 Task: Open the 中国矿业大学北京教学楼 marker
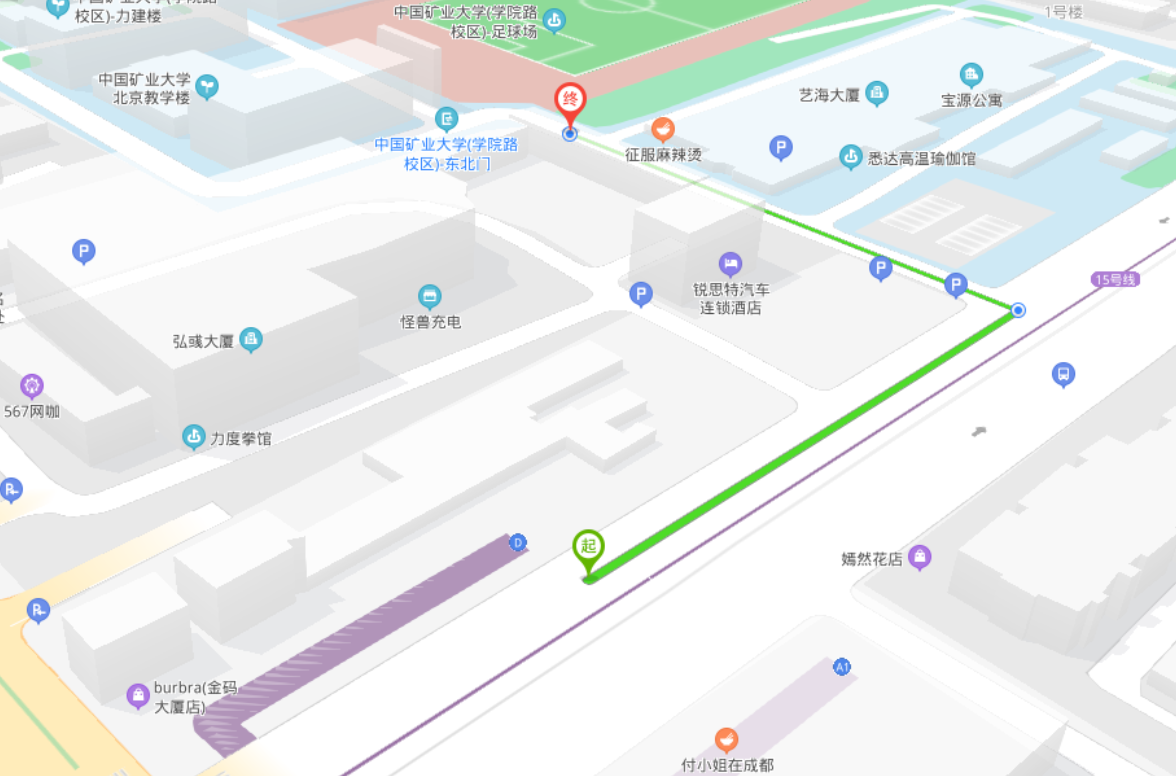click(x=207, y=87)
